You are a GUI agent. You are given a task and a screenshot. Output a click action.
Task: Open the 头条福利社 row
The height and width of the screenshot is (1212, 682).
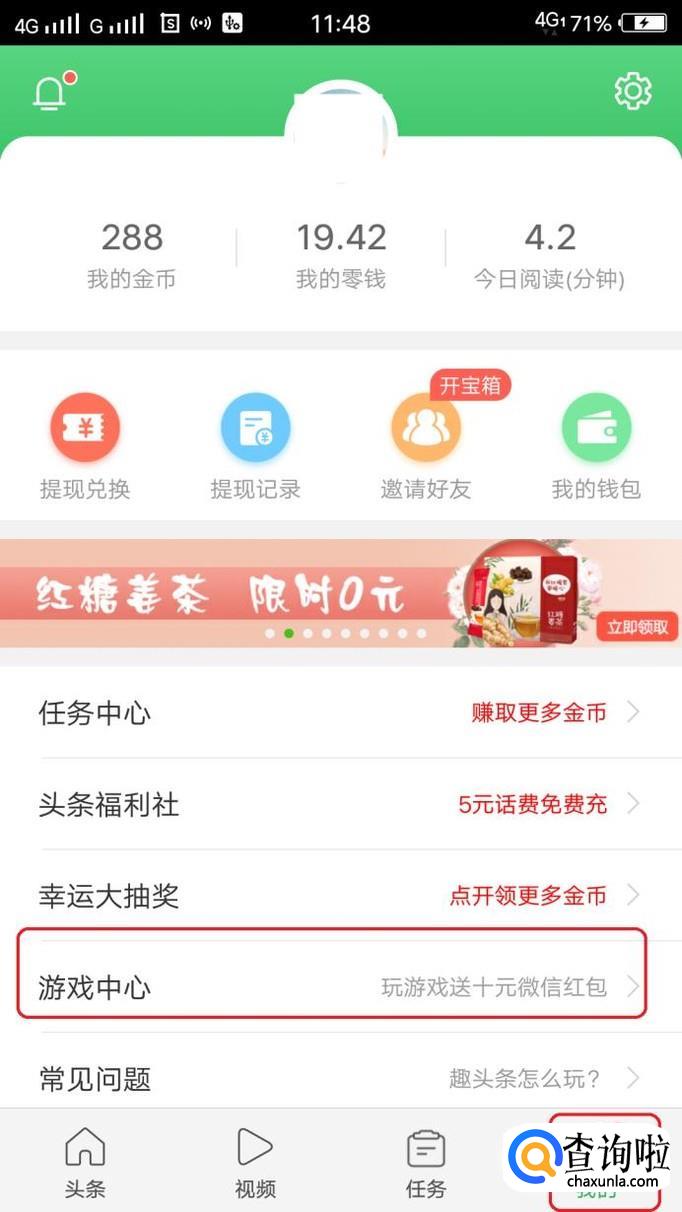point(340,804)
